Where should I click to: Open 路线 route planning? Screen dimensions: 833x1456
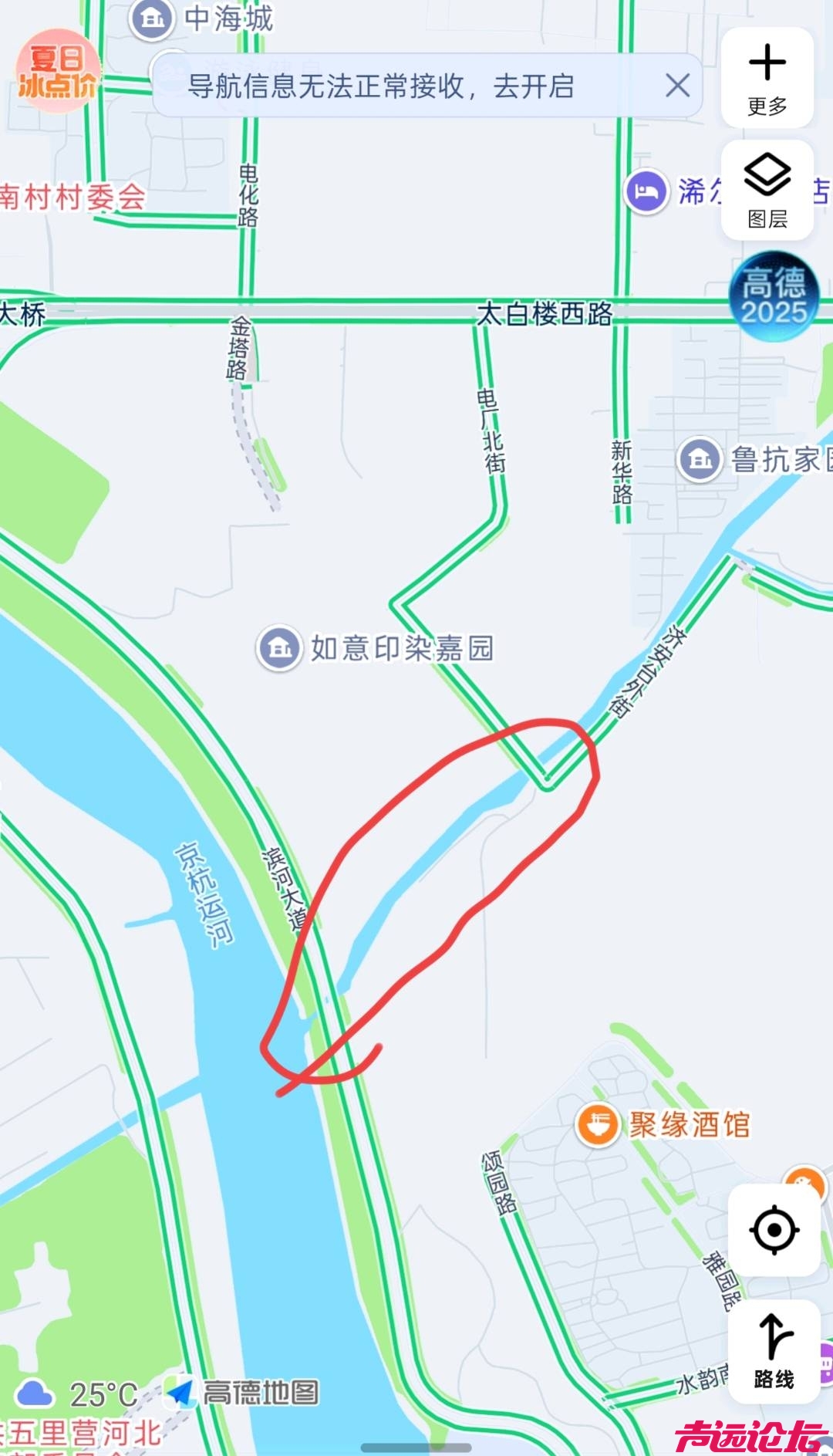774,1352
